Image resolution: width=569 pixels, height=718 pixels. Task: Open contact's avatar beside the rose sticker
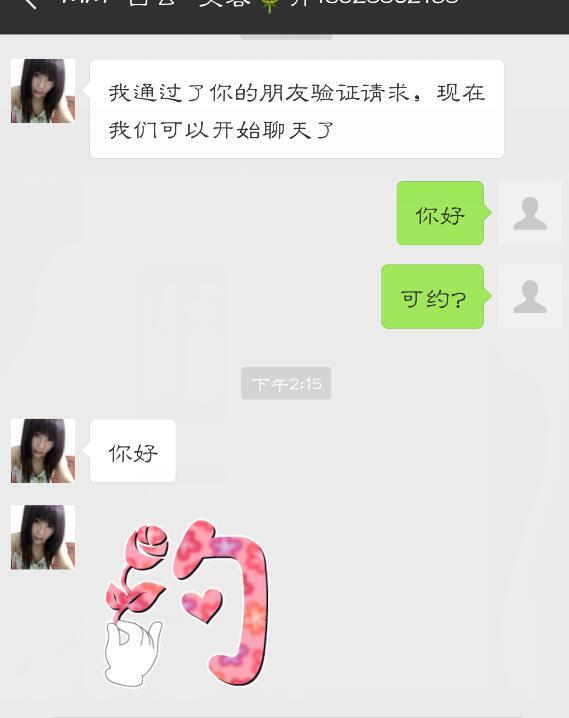tap(43, 537)
